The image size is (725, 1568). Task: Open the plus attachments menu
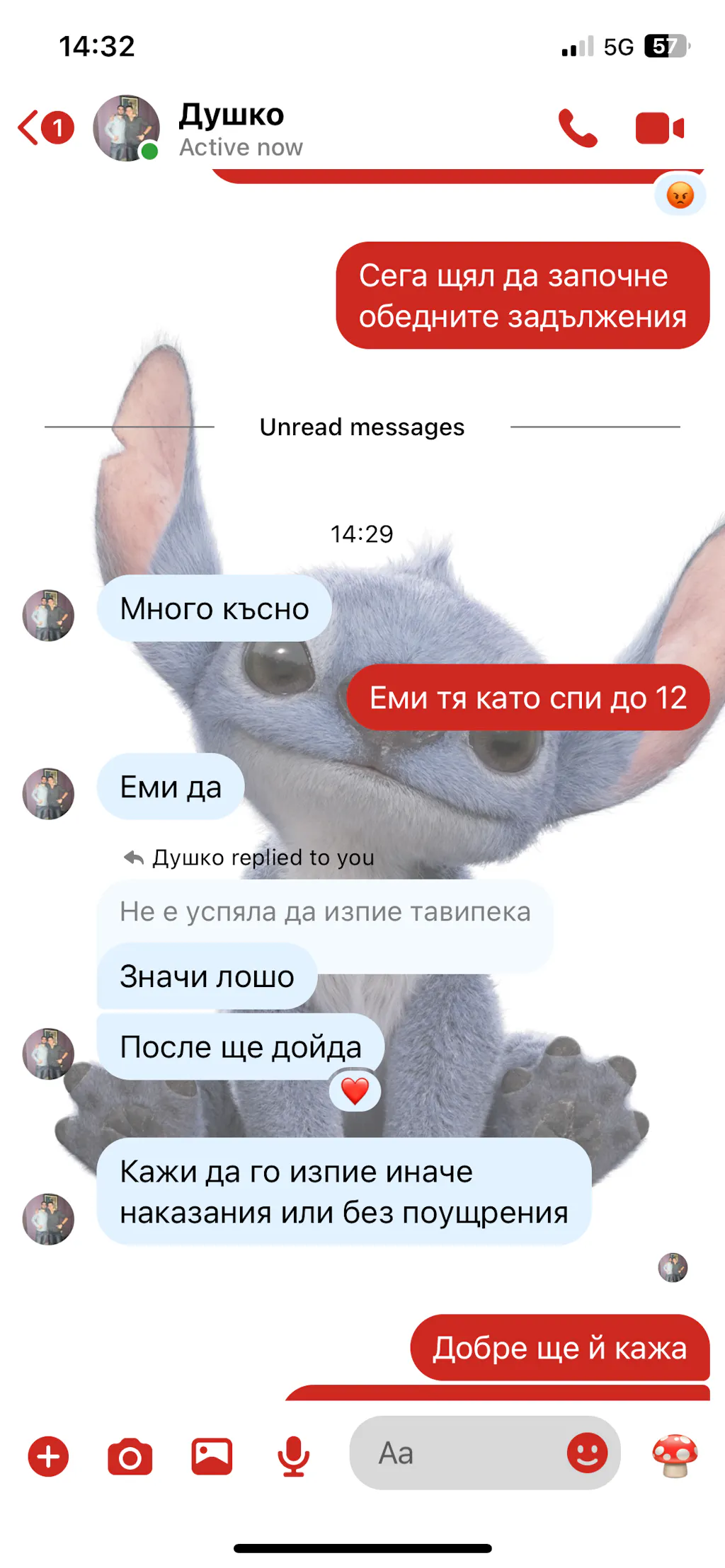48,1456
